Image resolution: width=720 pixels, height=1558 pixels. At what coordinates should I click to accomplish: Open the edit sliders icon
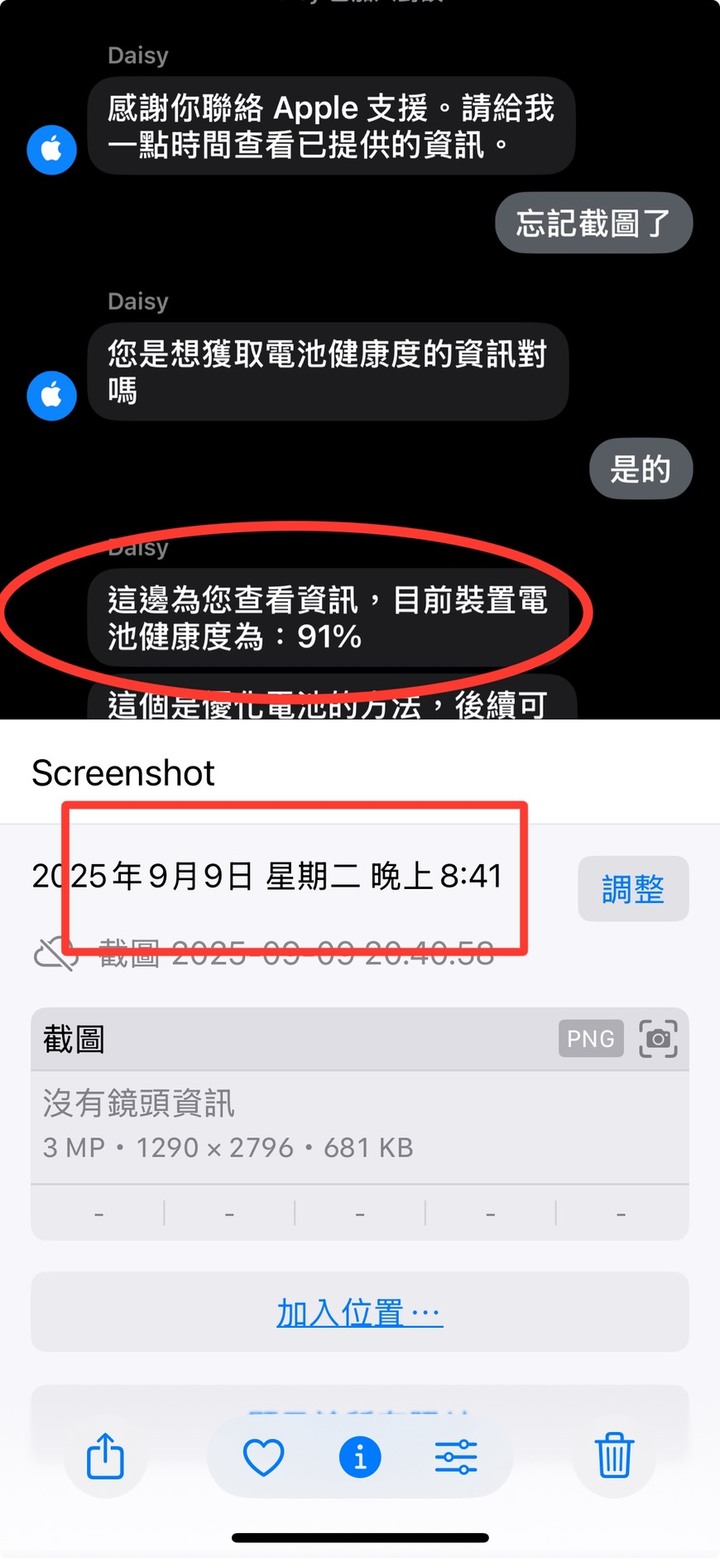coord(456,1457)
